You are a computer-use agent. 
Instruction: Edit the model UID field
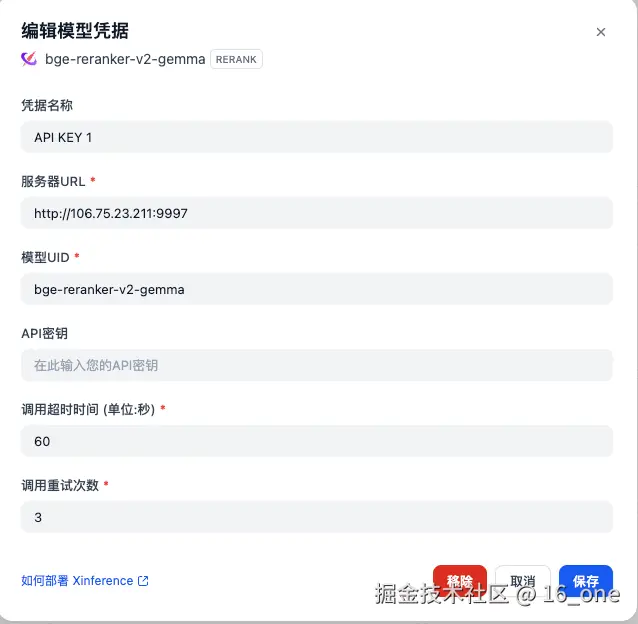(x=316, y=289)
